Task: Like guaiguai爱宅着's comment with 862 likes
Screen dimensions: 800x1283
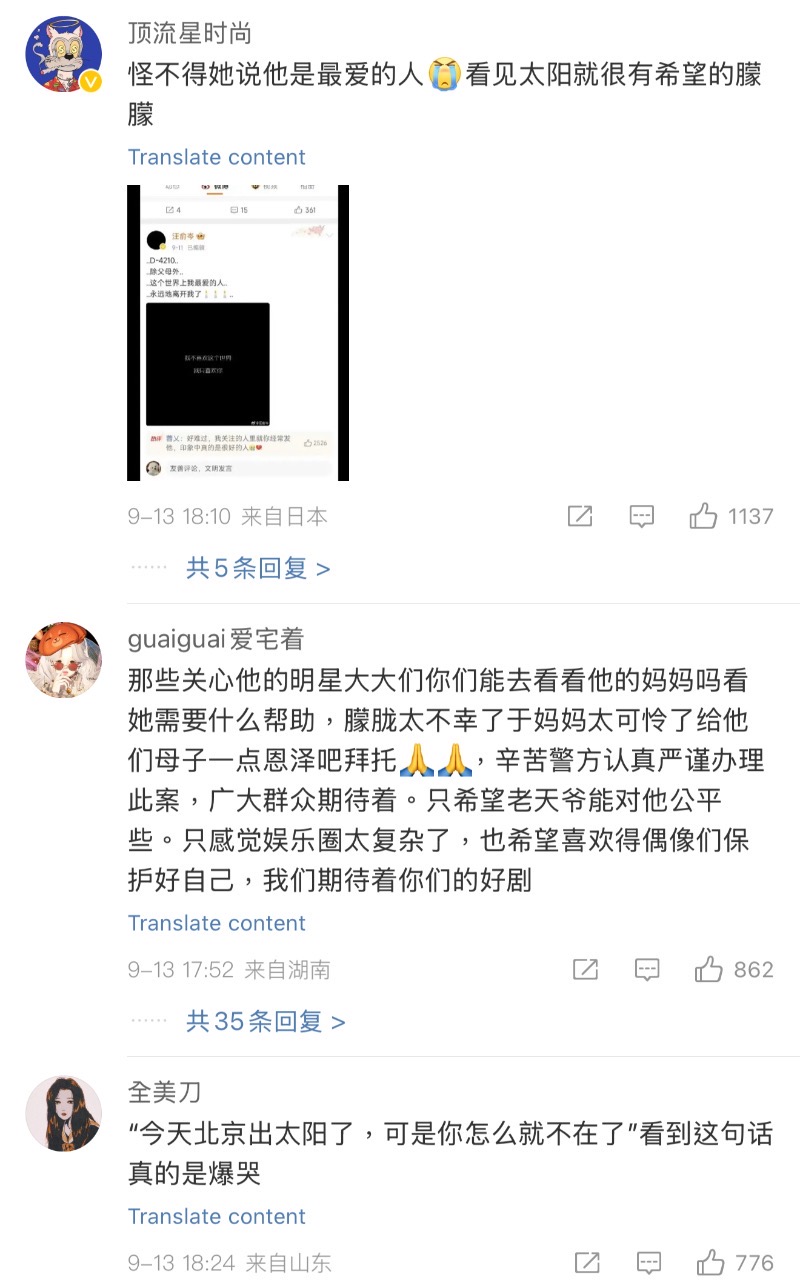Action: pos(709,969)
